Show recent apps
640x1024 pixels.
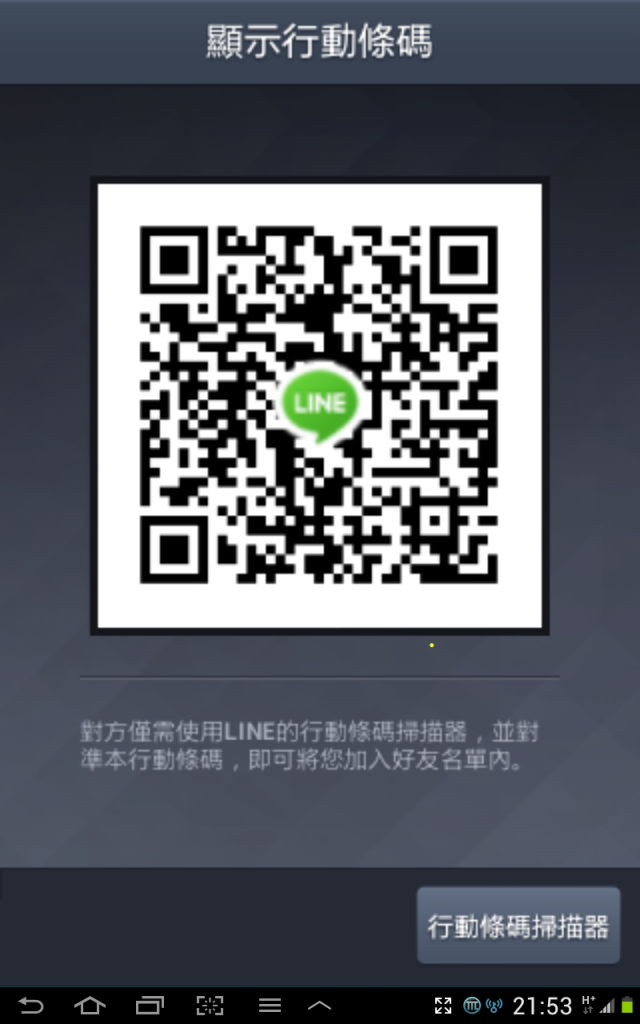click(x=150, y=1005)
